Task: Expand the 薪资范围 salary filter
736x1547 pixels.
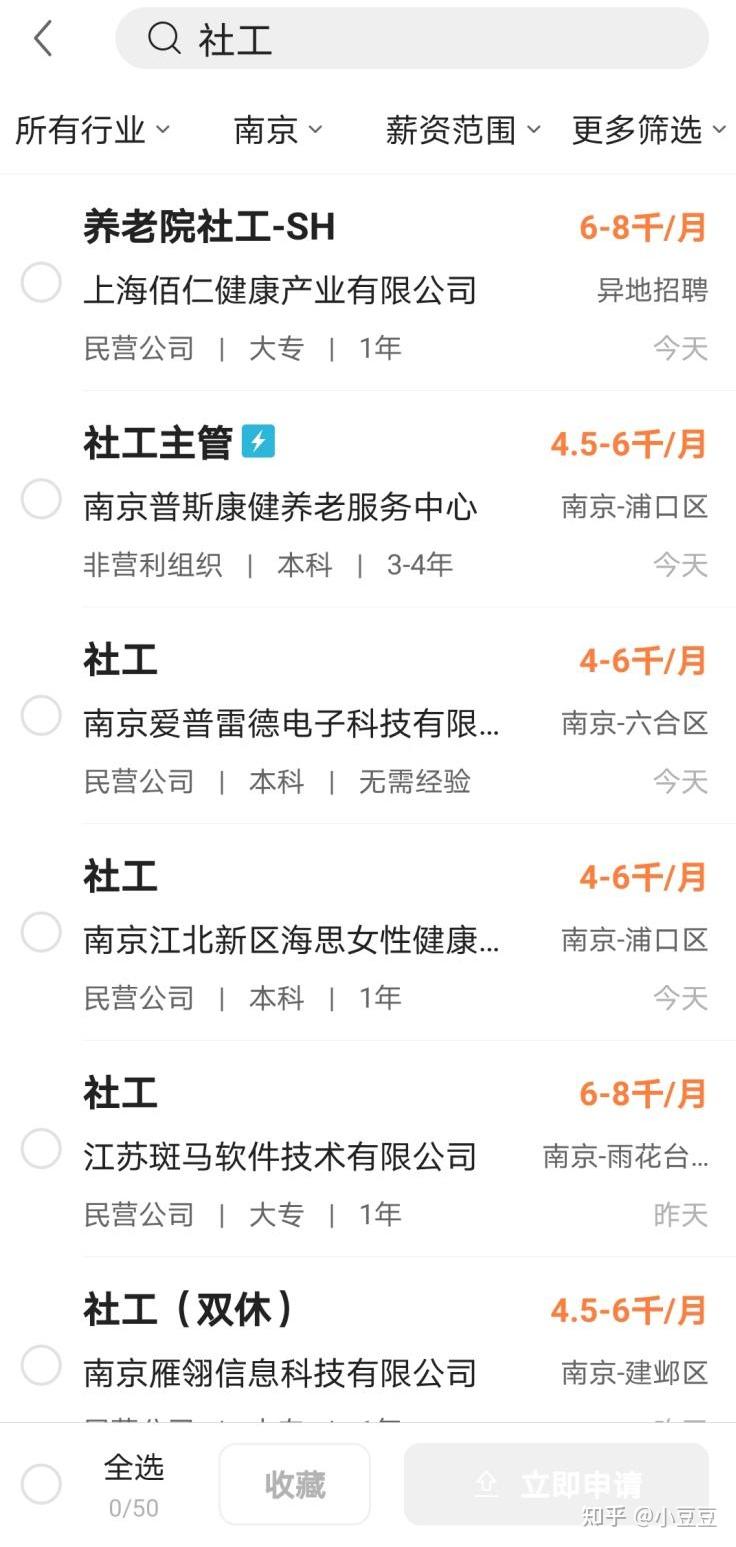Action: 462,130
